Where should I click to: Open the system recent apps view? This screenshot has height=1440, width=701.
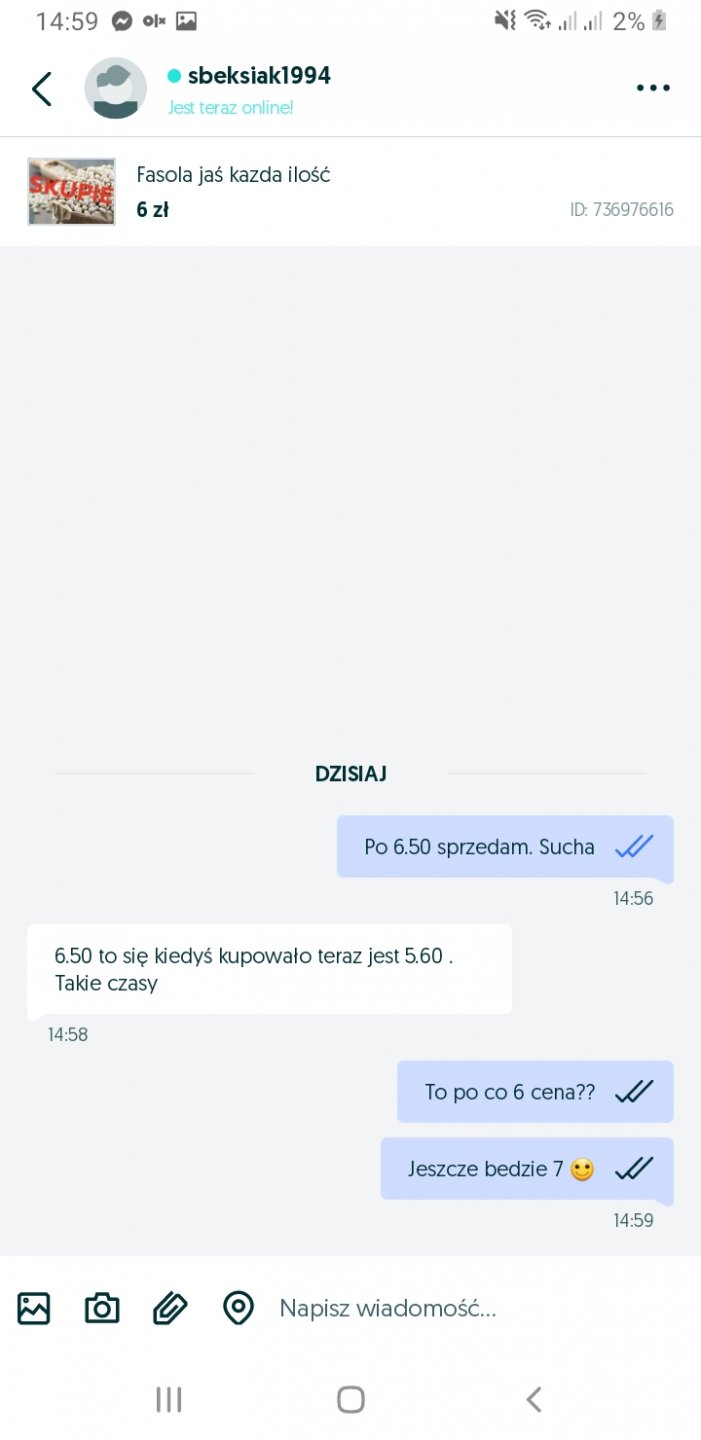click(169, 1400)
